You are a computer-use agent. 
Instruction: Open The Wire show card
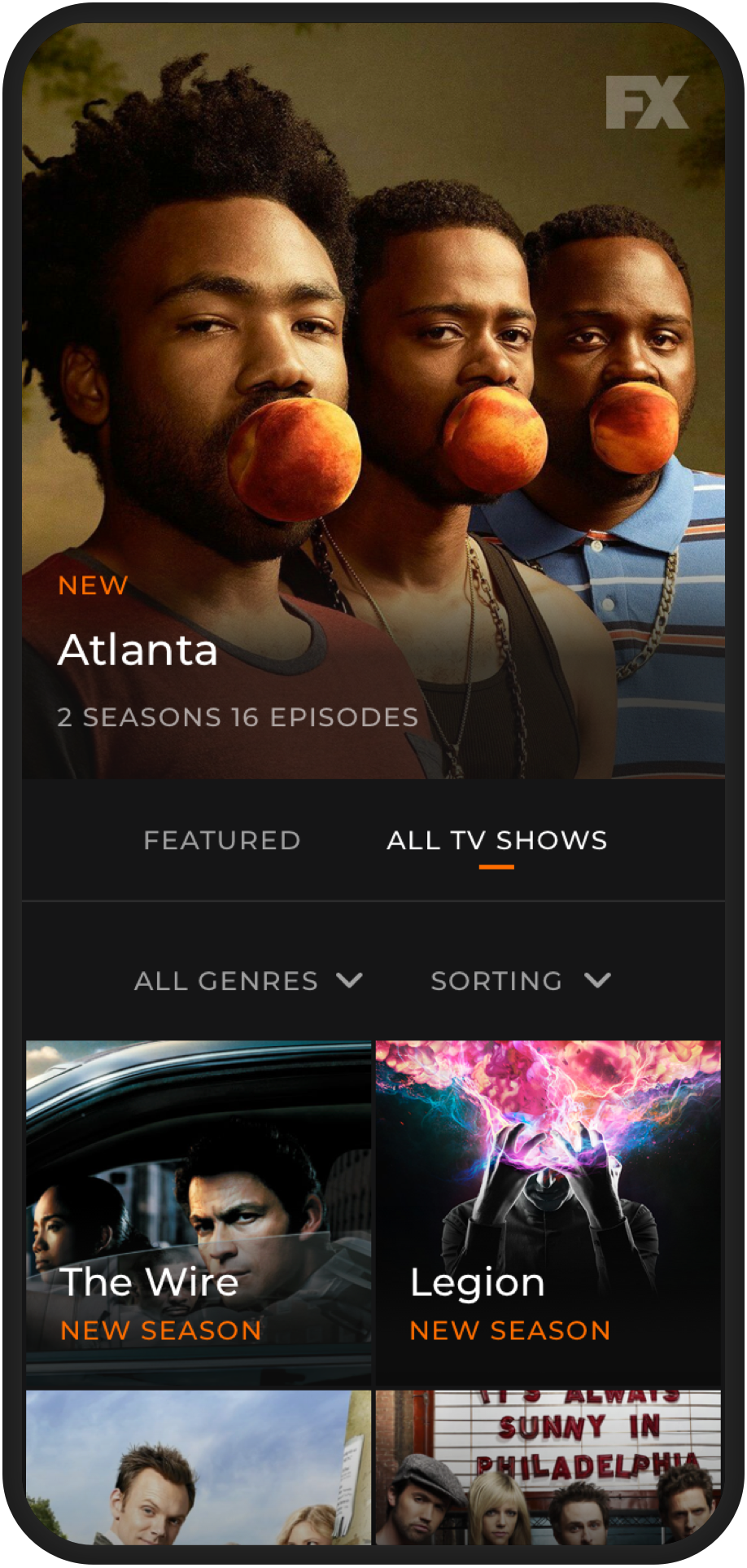point(199,1213)
